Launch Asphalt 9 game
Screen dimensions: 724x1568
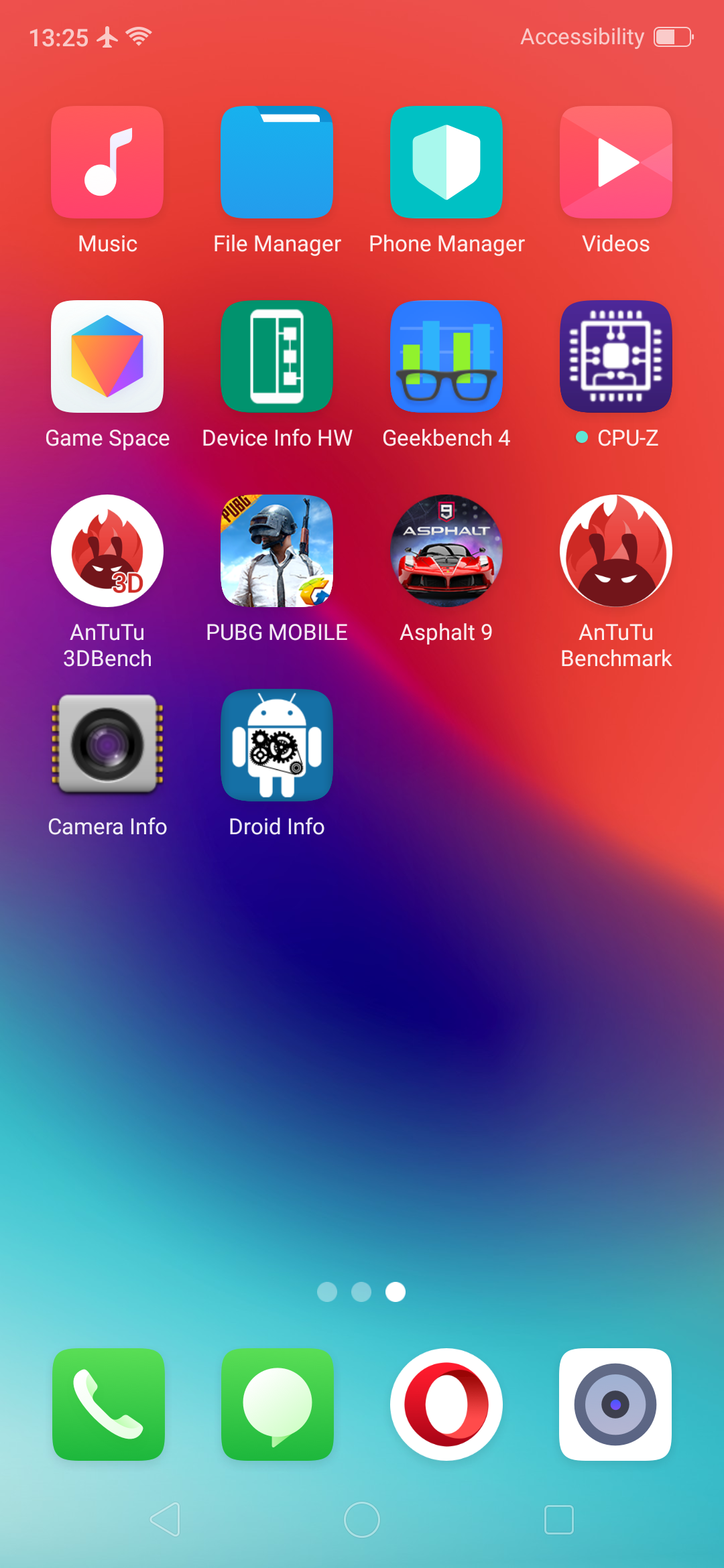click(446, 551)
